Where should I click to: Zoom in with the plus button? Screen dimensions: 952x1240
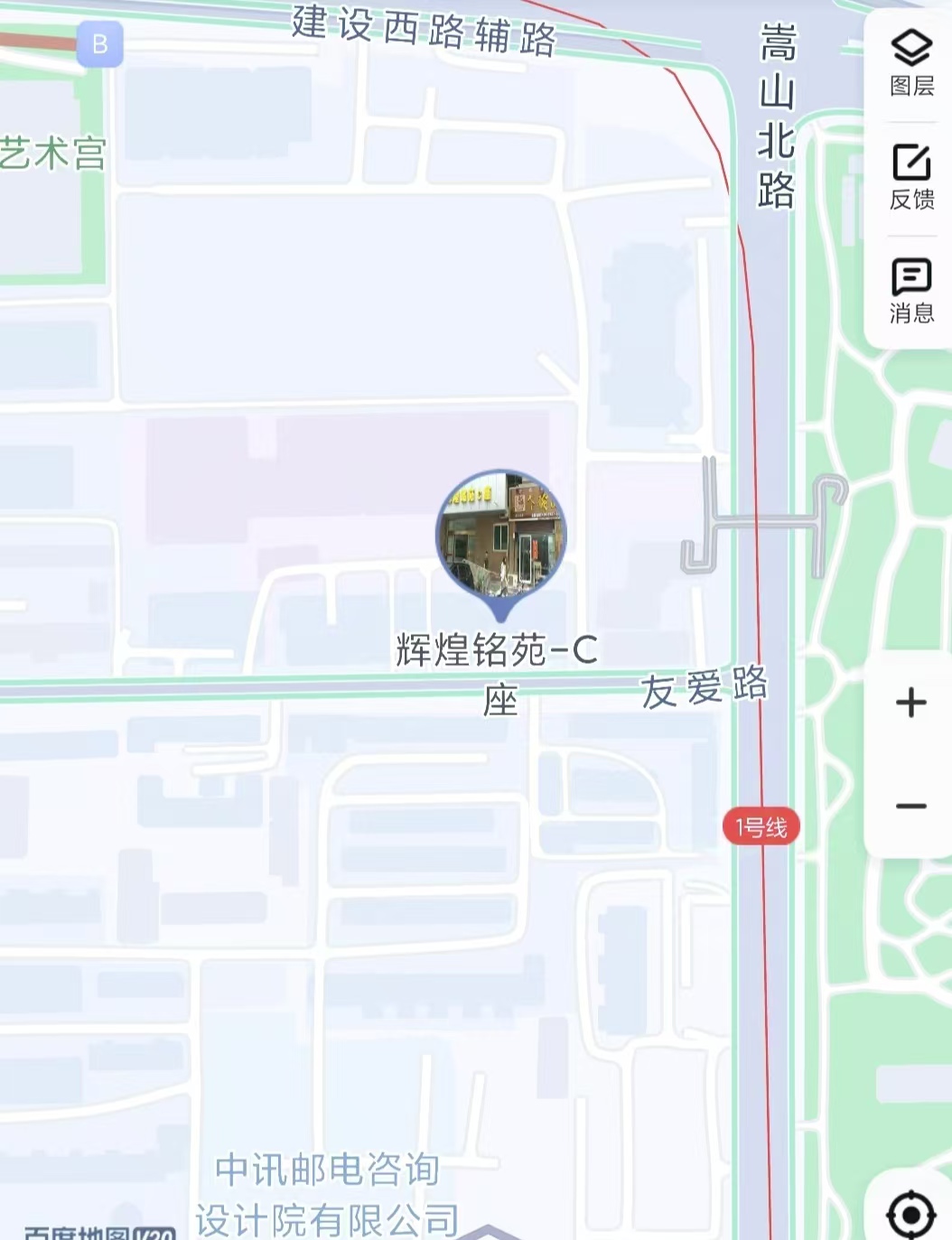(911, 703)
